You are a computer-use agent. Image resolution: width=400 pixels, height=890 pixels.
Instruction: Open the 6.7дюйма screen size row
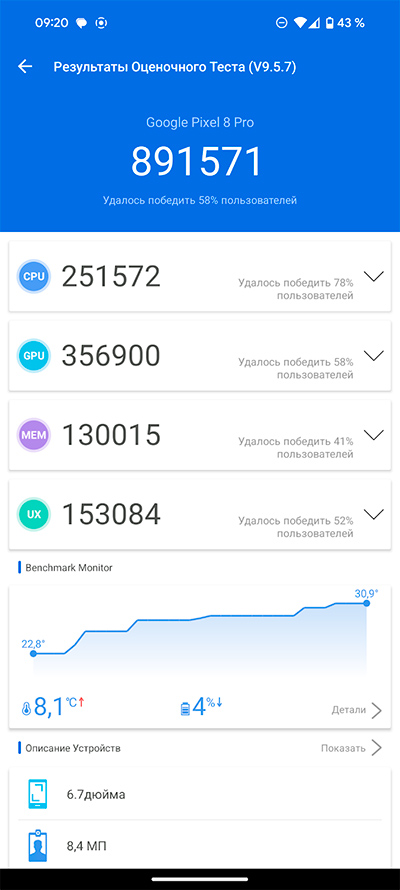[200, 795]
